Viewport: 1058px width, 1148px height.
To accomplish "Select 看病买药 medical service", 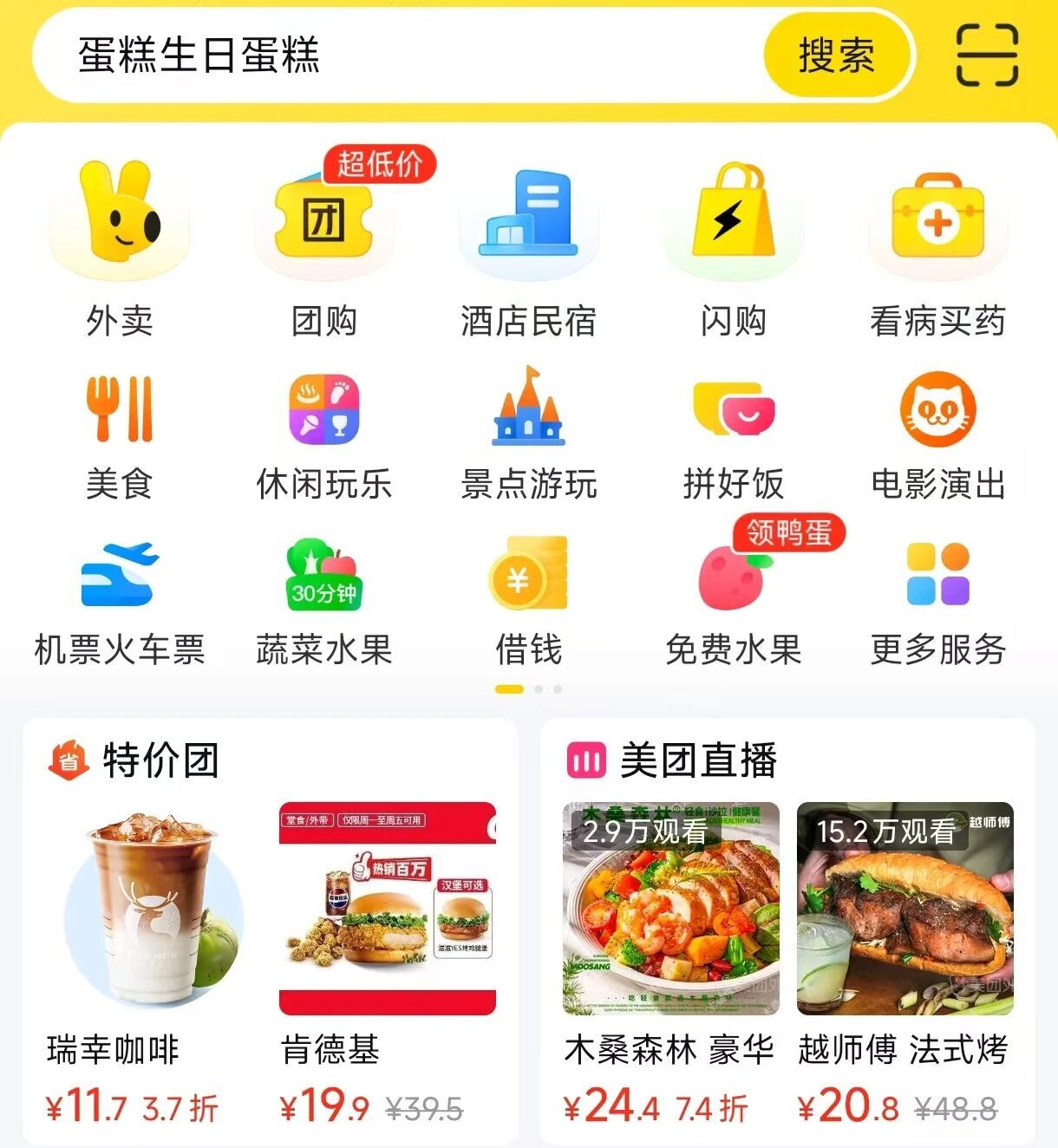I will tap(937, 247).
